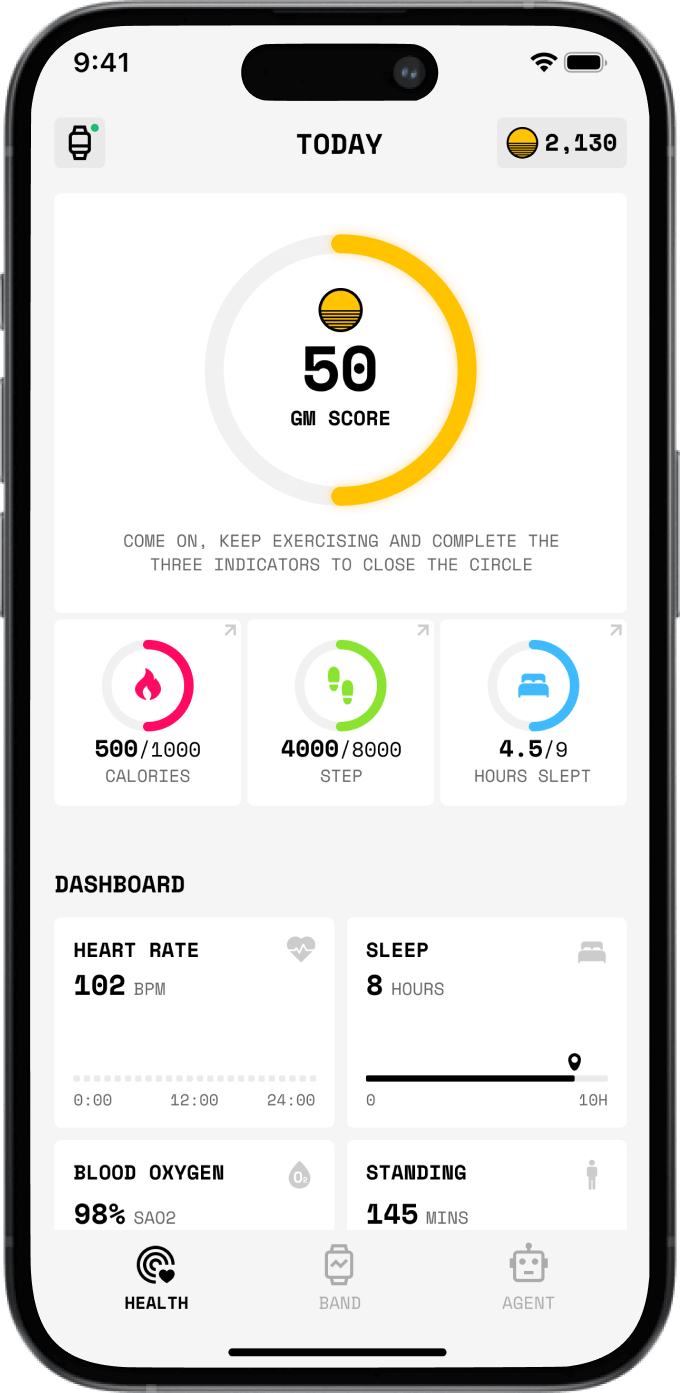Open the Standing dashboard card
Viewport: 680px width, 1393px height.
pyautogui.click(x=487, y=1186)
